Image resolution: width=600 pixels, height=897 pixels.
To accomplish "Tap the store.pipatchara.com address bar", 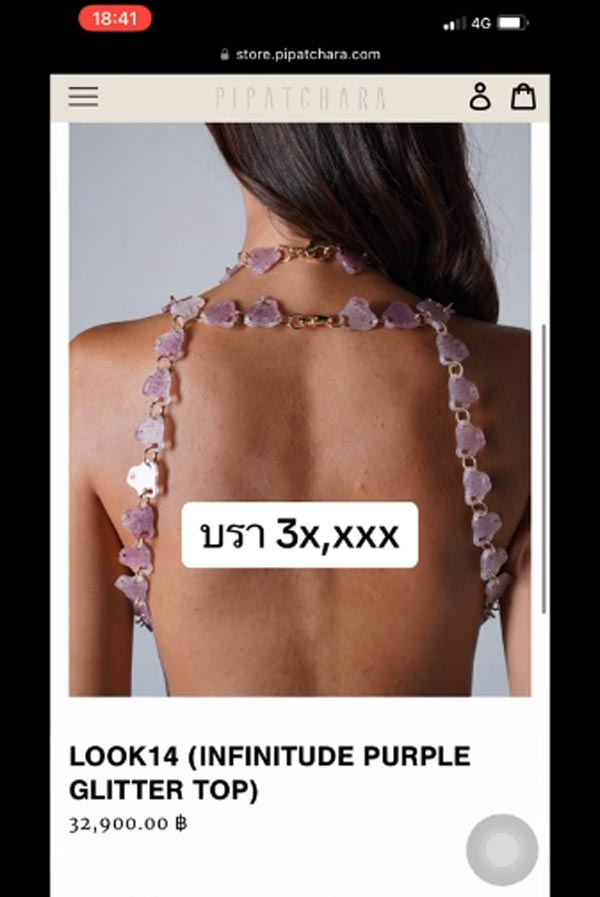I will point(300,54).
